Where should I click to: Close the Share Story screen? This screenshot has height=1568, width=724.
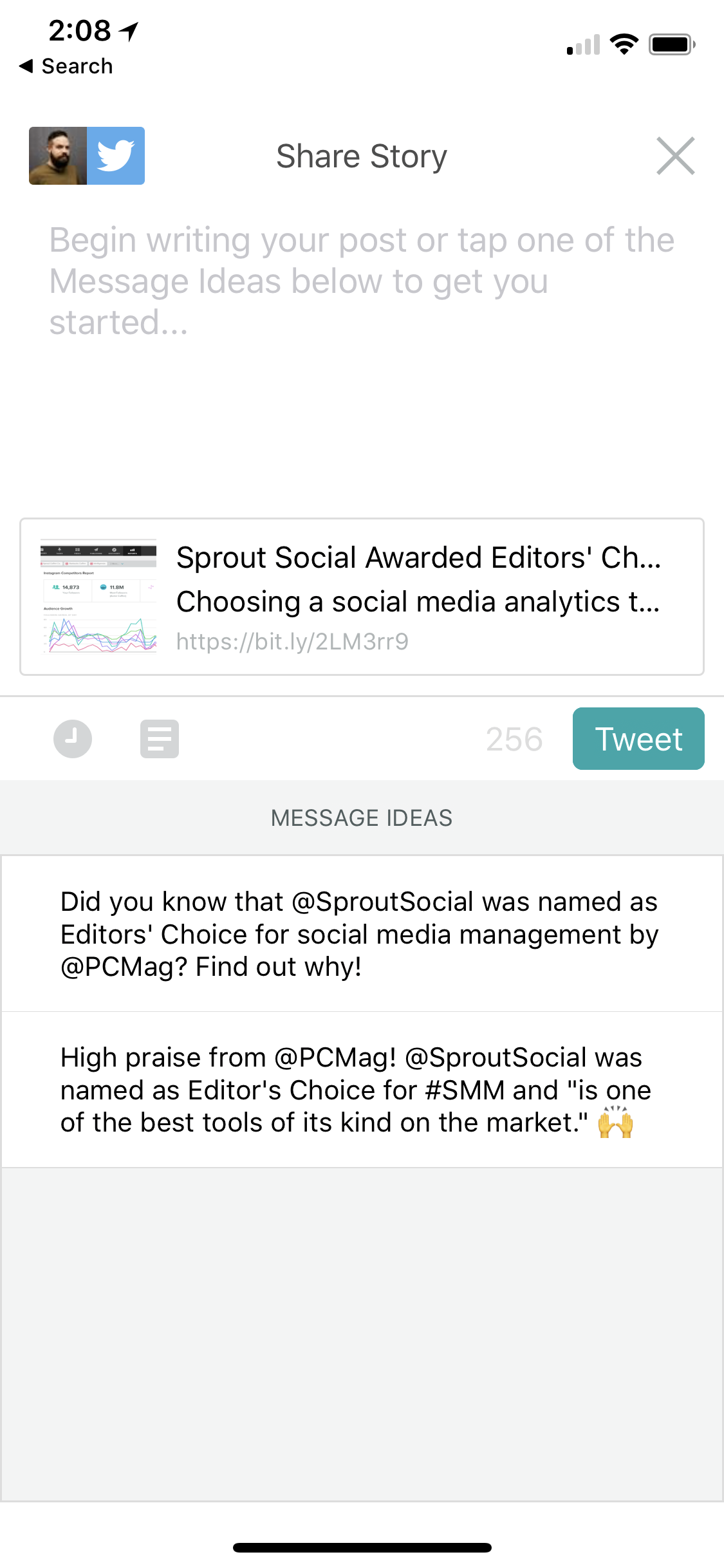675,156
